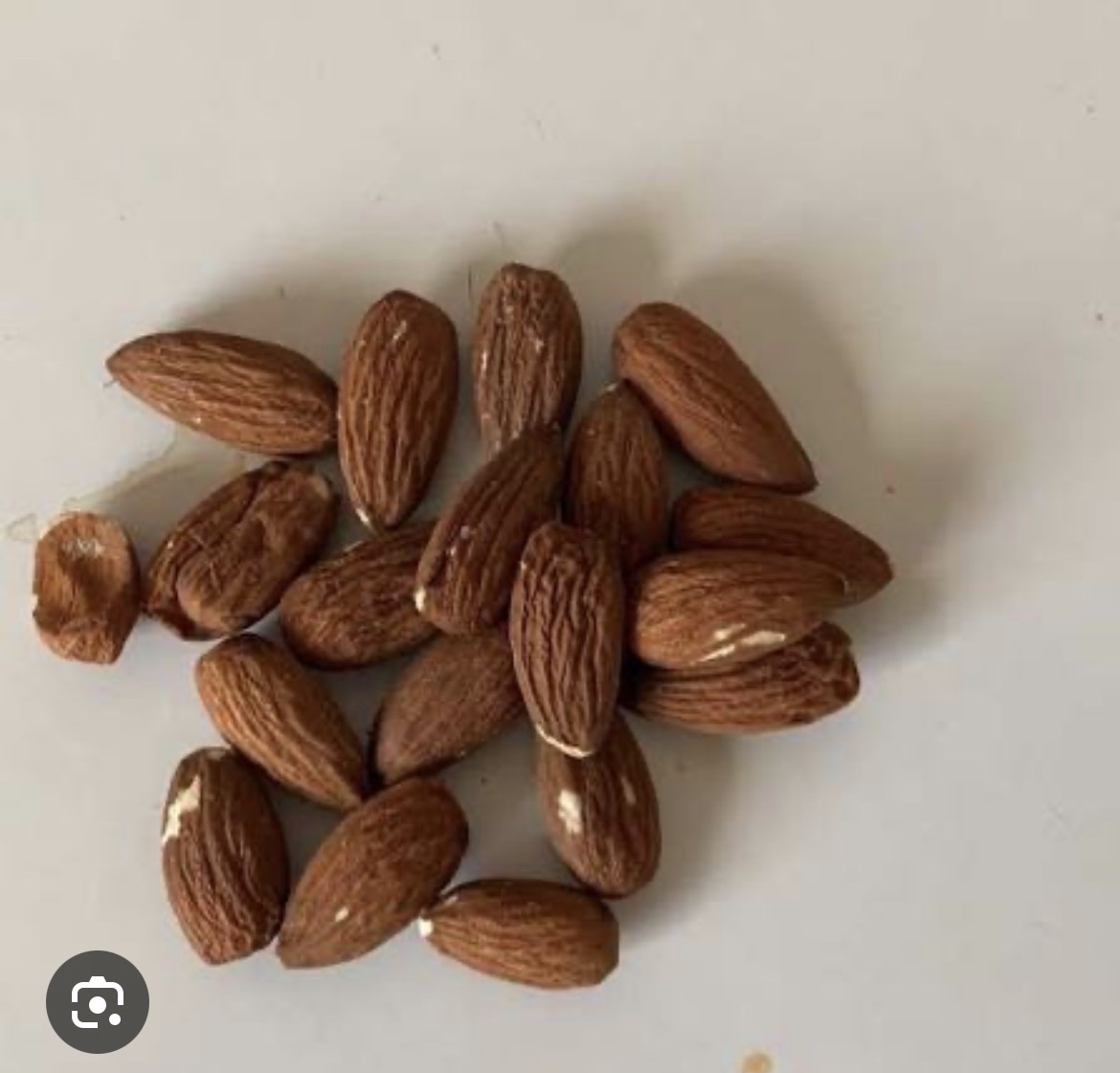The image size is (1120, 1073).
Task: Open the visual search lens icon
Action: click(x=97, y=1001)
